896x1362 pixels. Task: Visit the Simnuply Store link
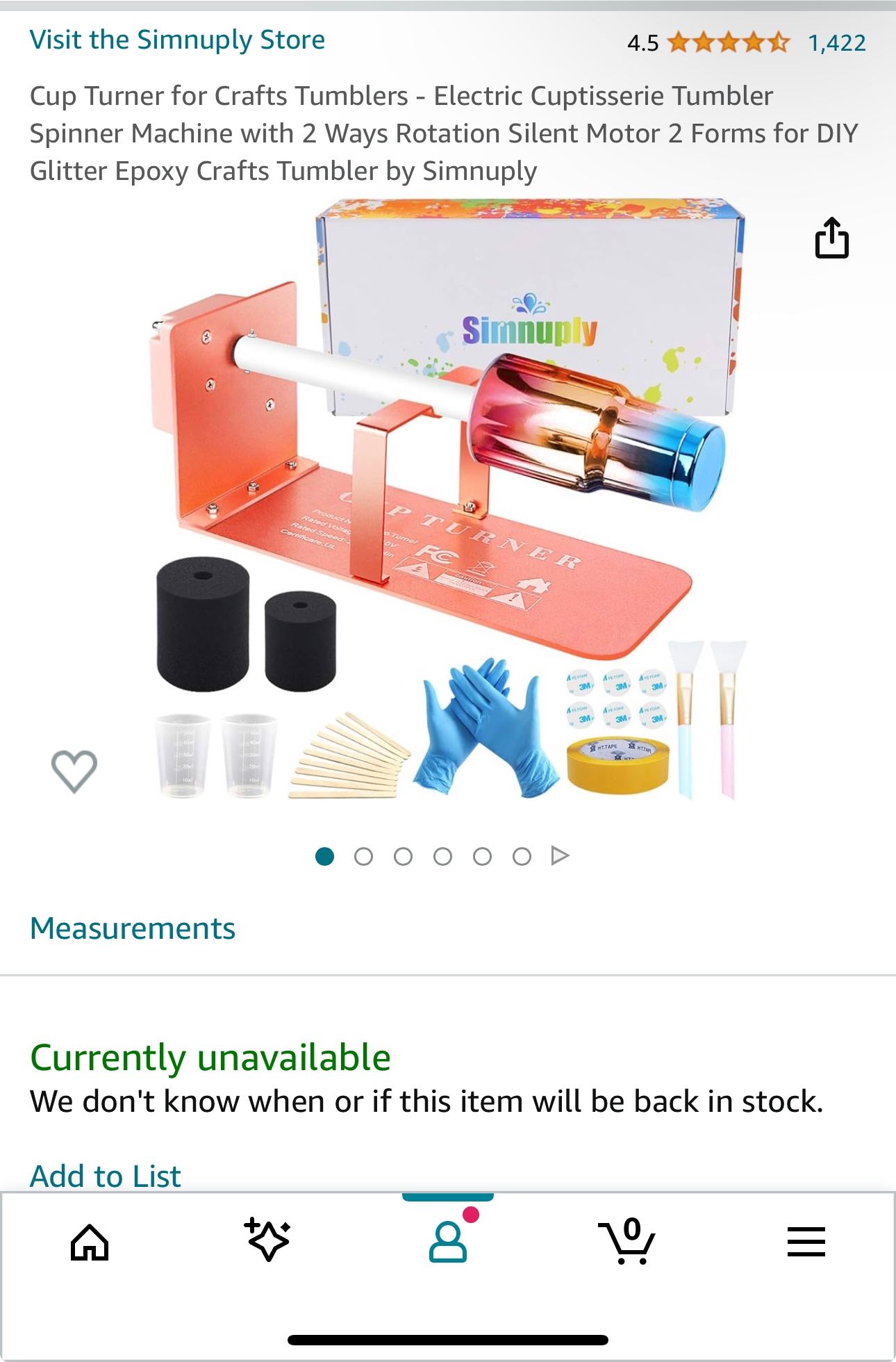(x=178, y=40)
